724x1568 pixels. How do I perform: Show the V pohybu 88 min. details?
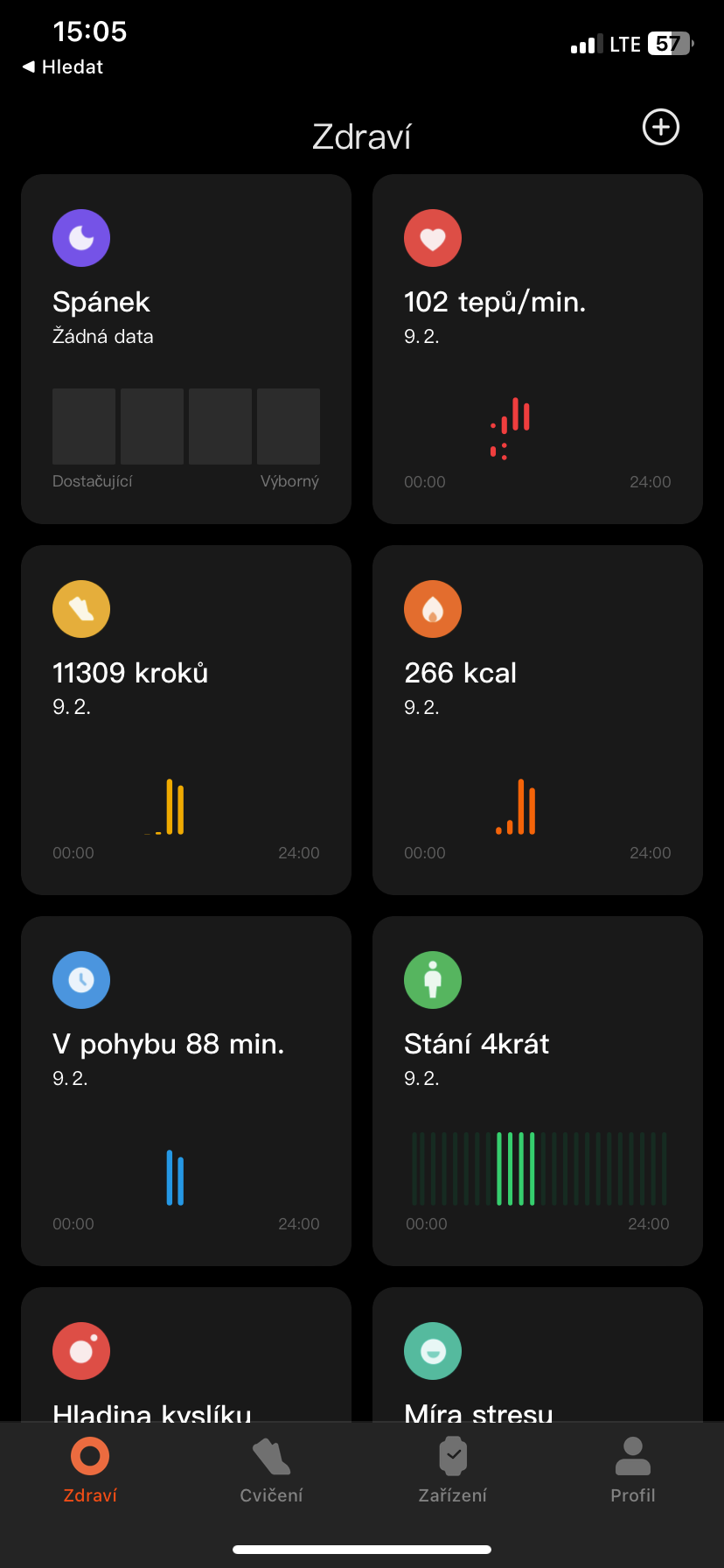tap(186, 1090)
